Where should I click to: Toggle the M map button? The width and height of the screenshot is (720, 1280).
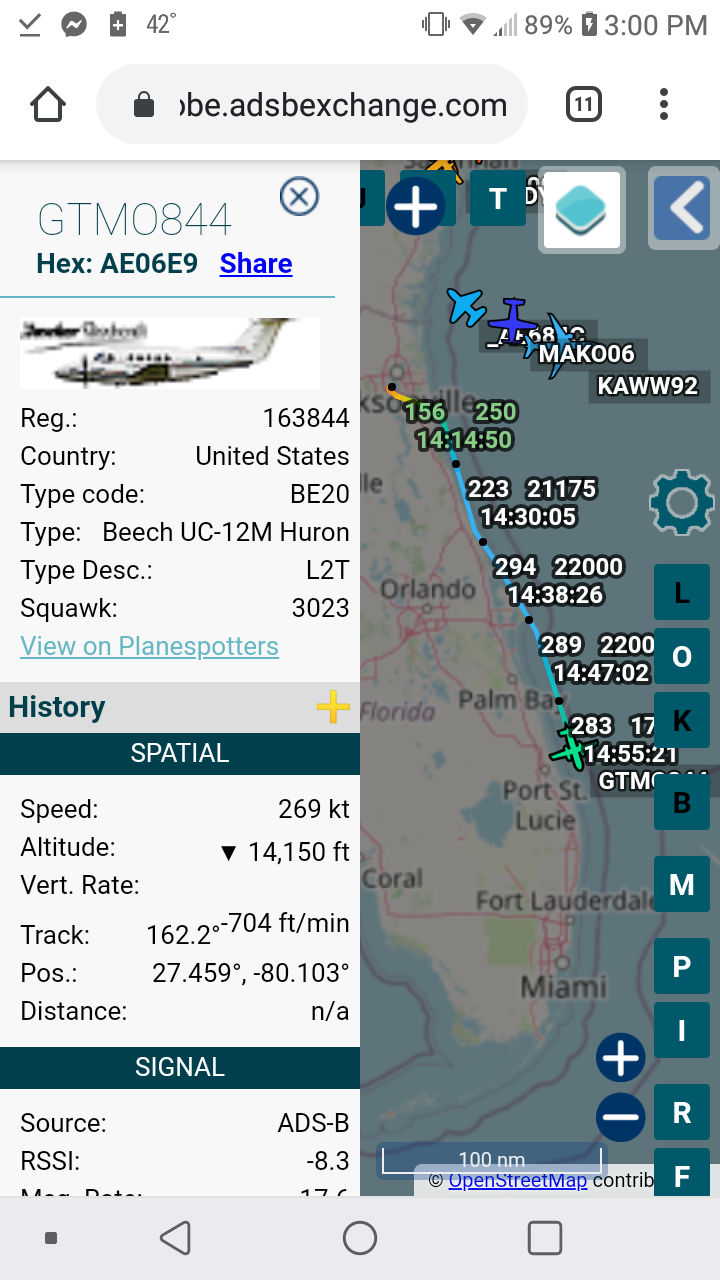(x=682, y=884)
